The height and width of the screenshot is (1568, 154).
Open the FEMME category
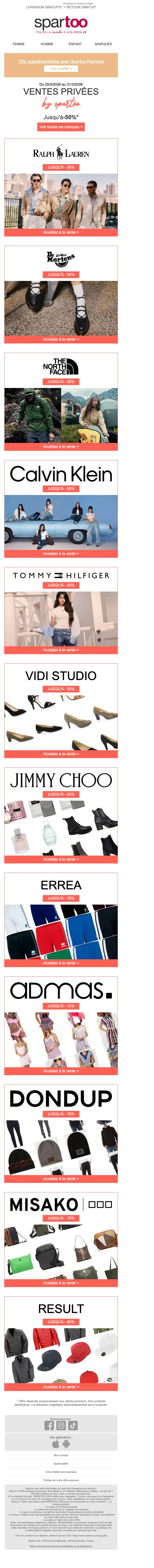[x=19, y=44]
